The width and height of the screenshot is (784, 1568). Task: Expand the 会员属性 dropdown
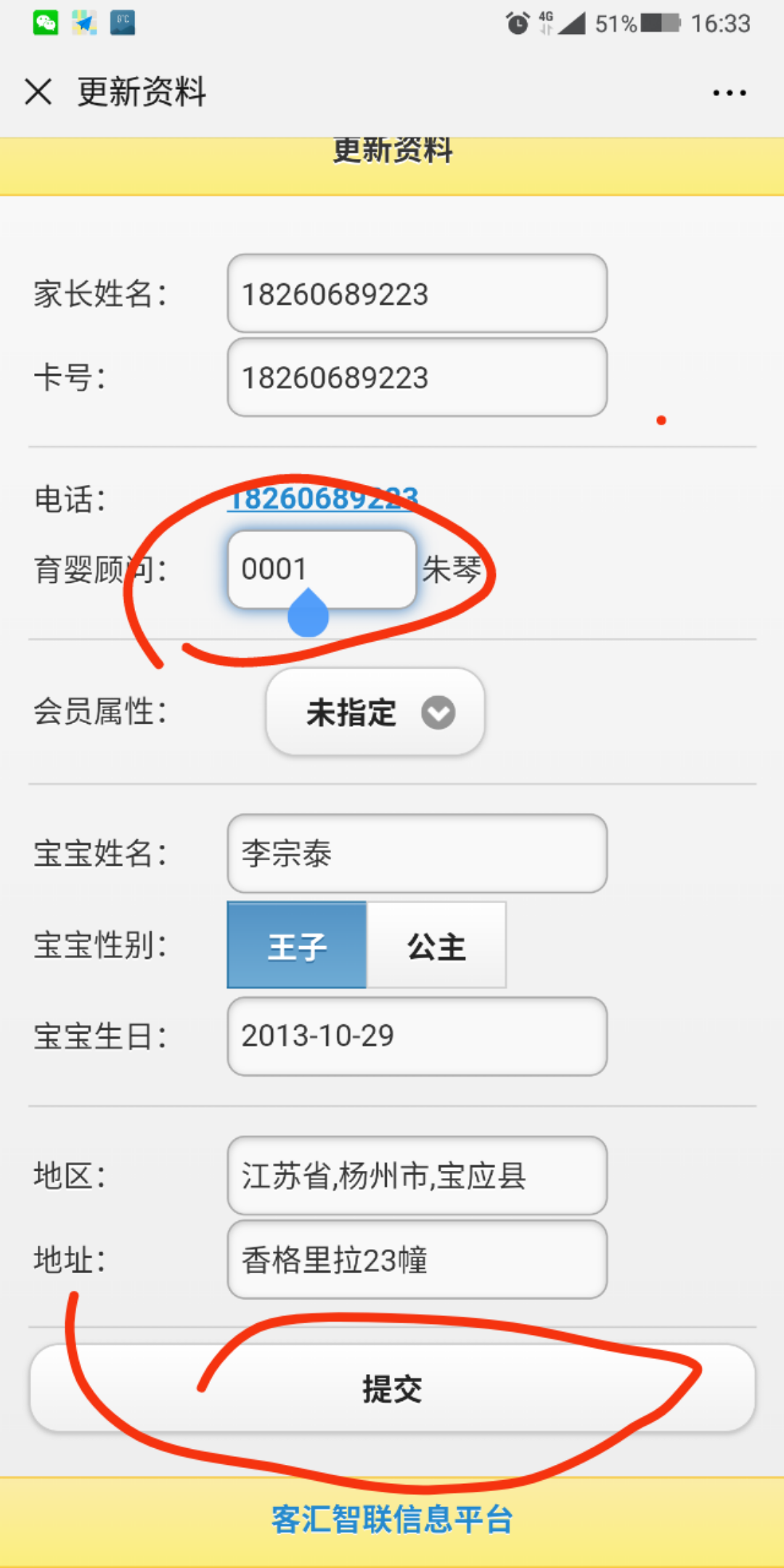coord(375,712)
